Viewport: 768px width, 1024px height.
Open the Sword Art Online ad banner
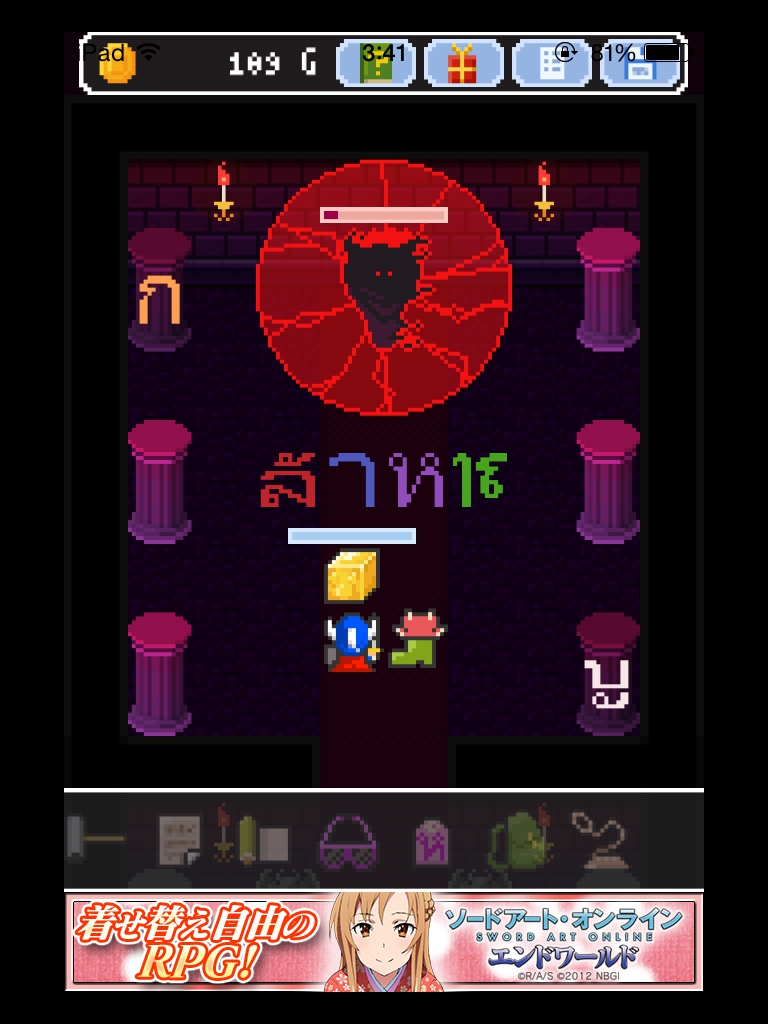[x=384, y=940]
